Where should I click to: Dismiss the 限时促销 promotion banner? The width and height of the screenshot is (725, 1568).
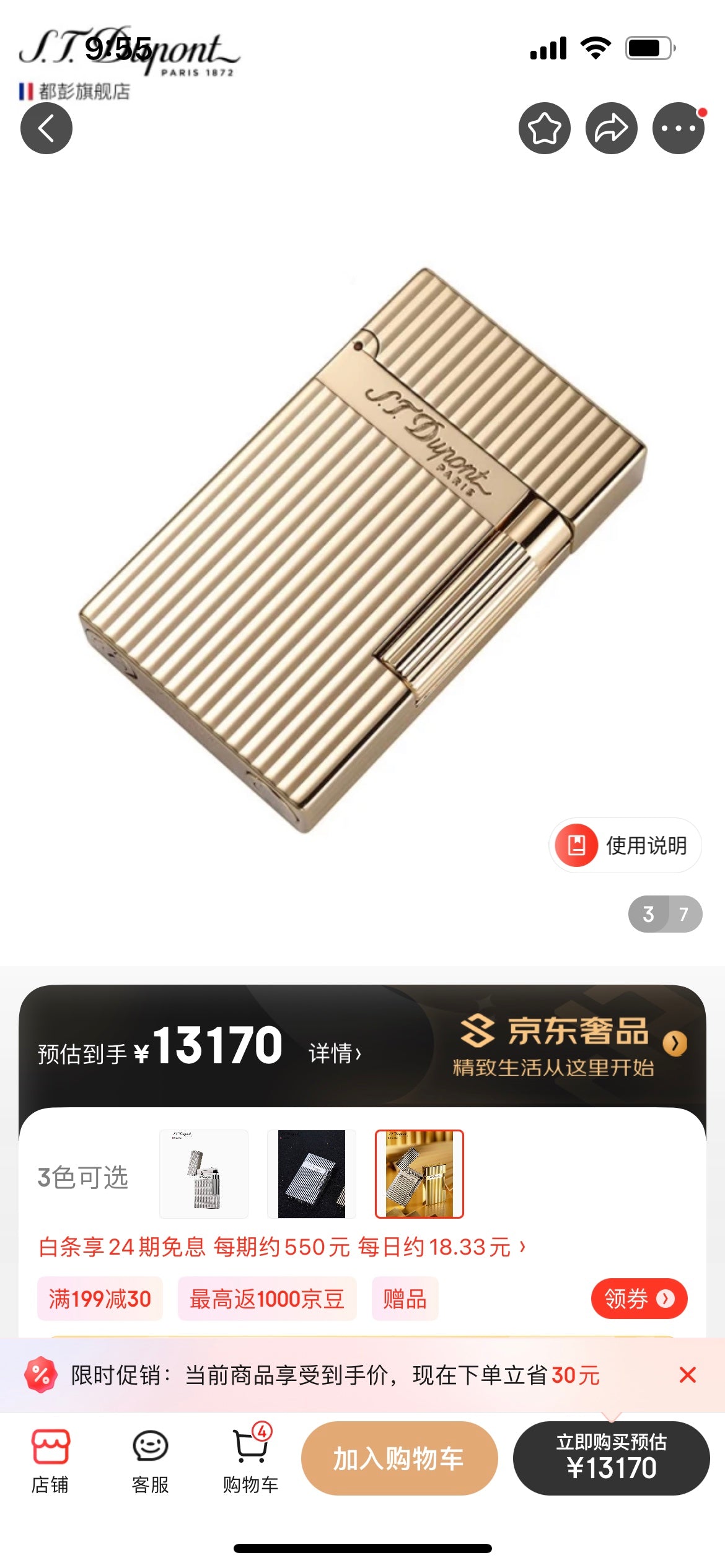pyautogui.click(x=687, y=1375)
